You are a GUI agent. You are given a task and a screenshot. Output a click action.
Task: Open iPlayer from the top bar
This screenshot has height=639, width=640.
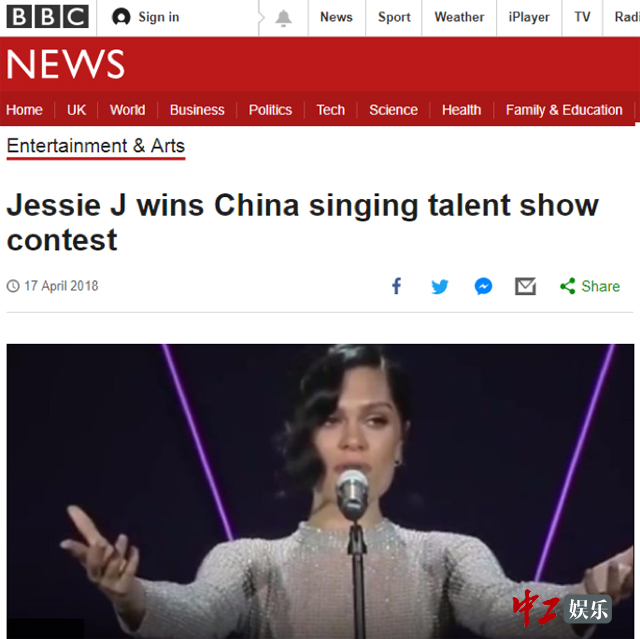(x=529, y=17)
